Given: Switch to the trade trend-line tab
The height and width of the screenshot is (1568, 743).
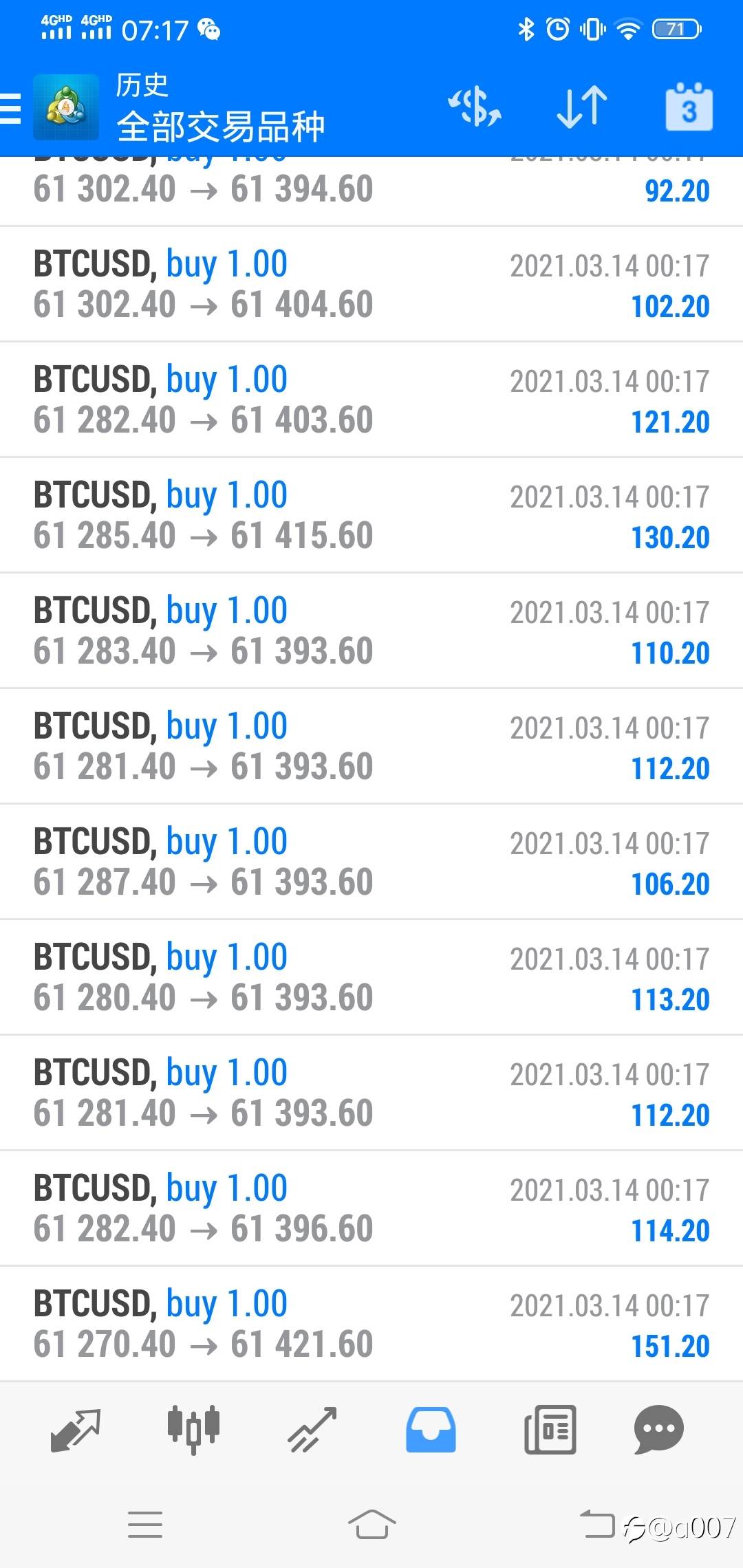Looking at the screenshot, I should (x=312, y=1430).
